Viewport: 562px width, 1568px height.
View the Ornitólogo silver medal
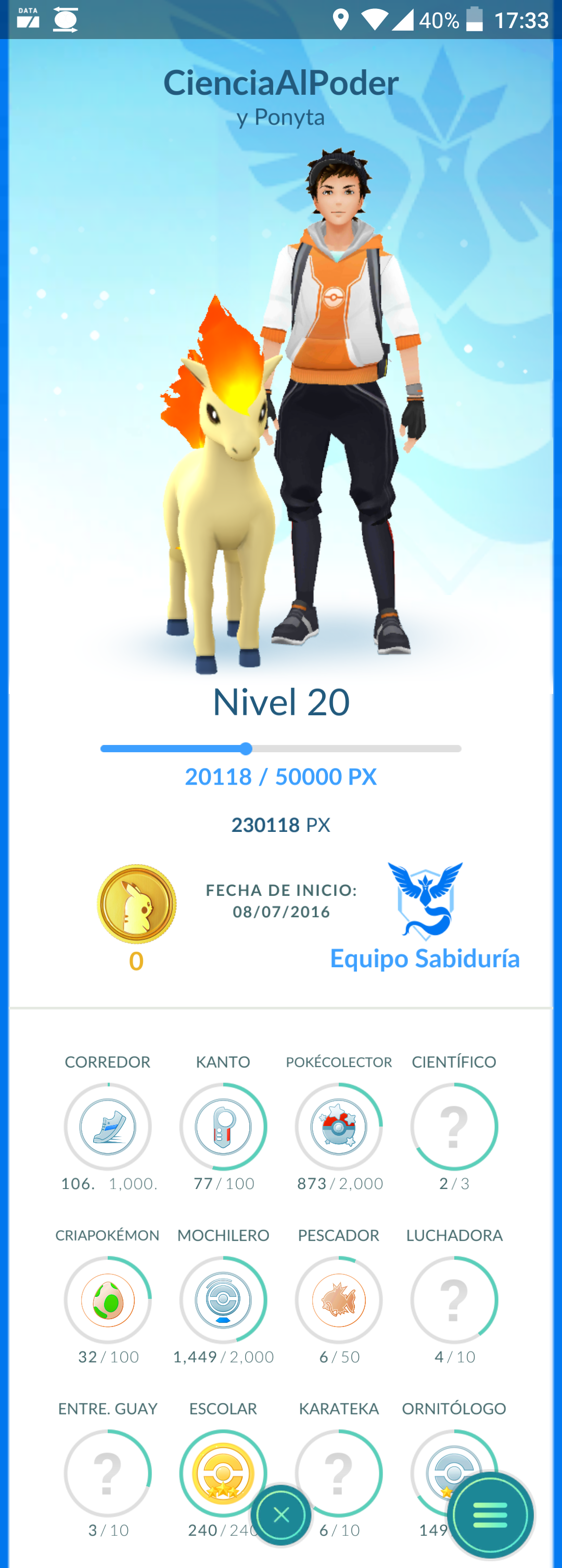pos(454,1473)
